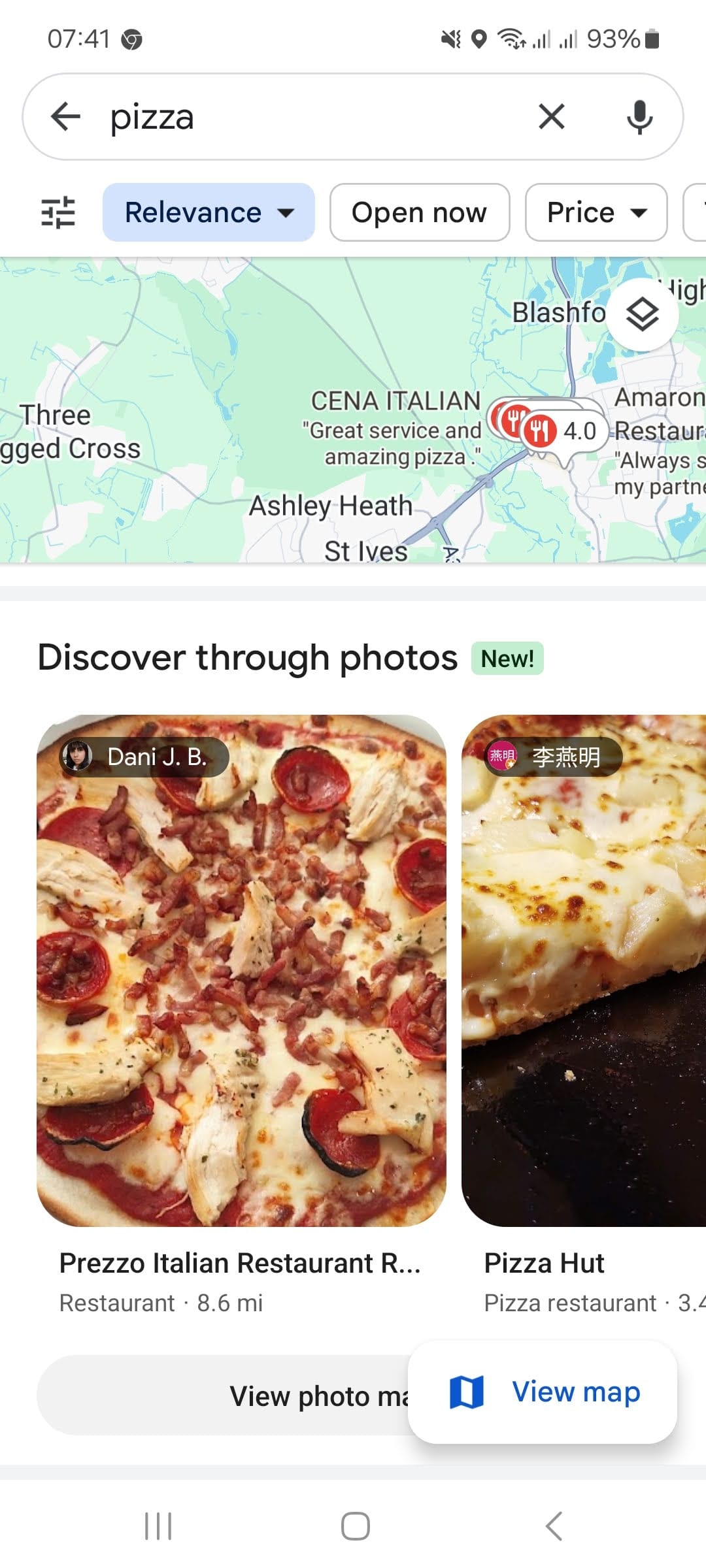Toggle the Open now filter

[x=419, y=212]
